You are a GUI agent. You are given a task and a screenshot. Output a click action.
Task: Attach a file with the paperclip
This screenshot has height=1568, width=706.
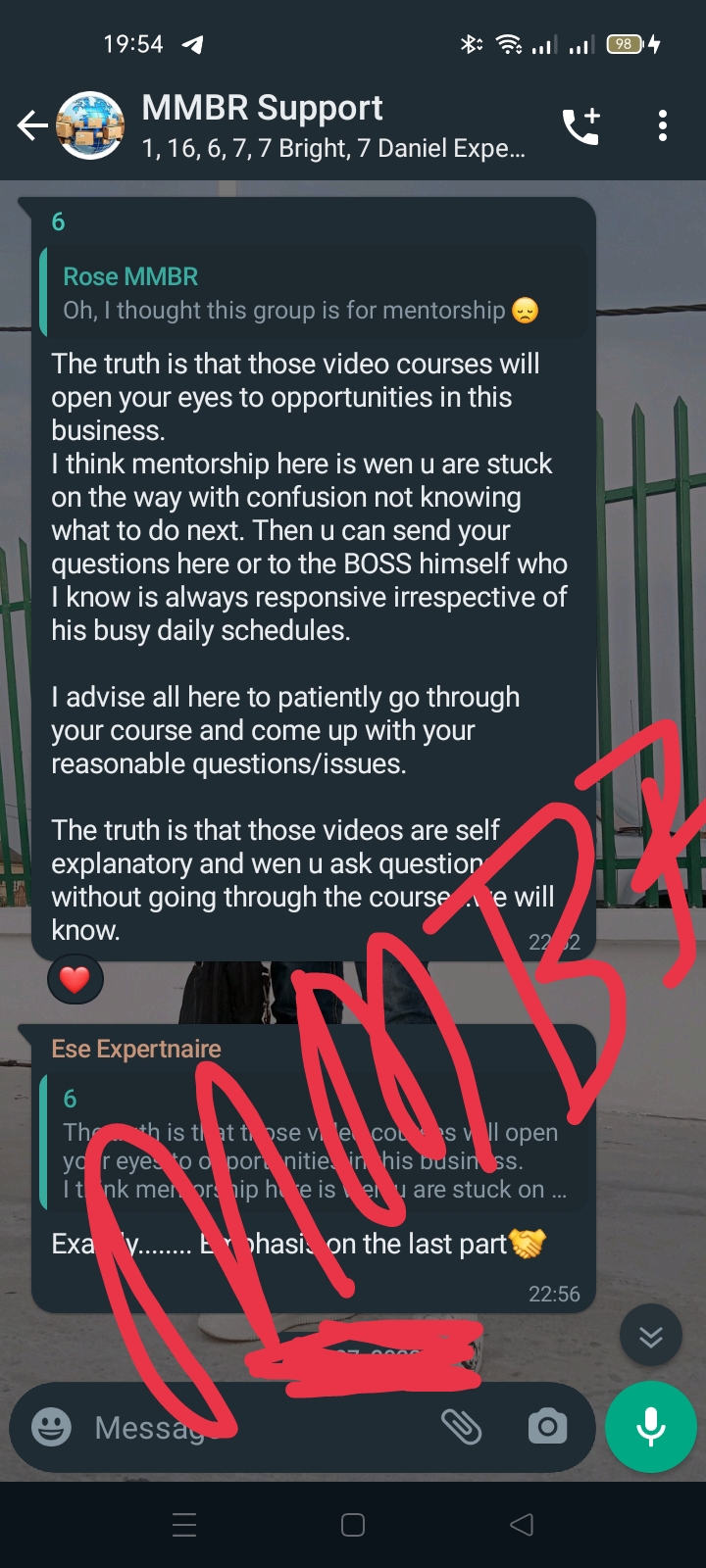pos(461,1427)
